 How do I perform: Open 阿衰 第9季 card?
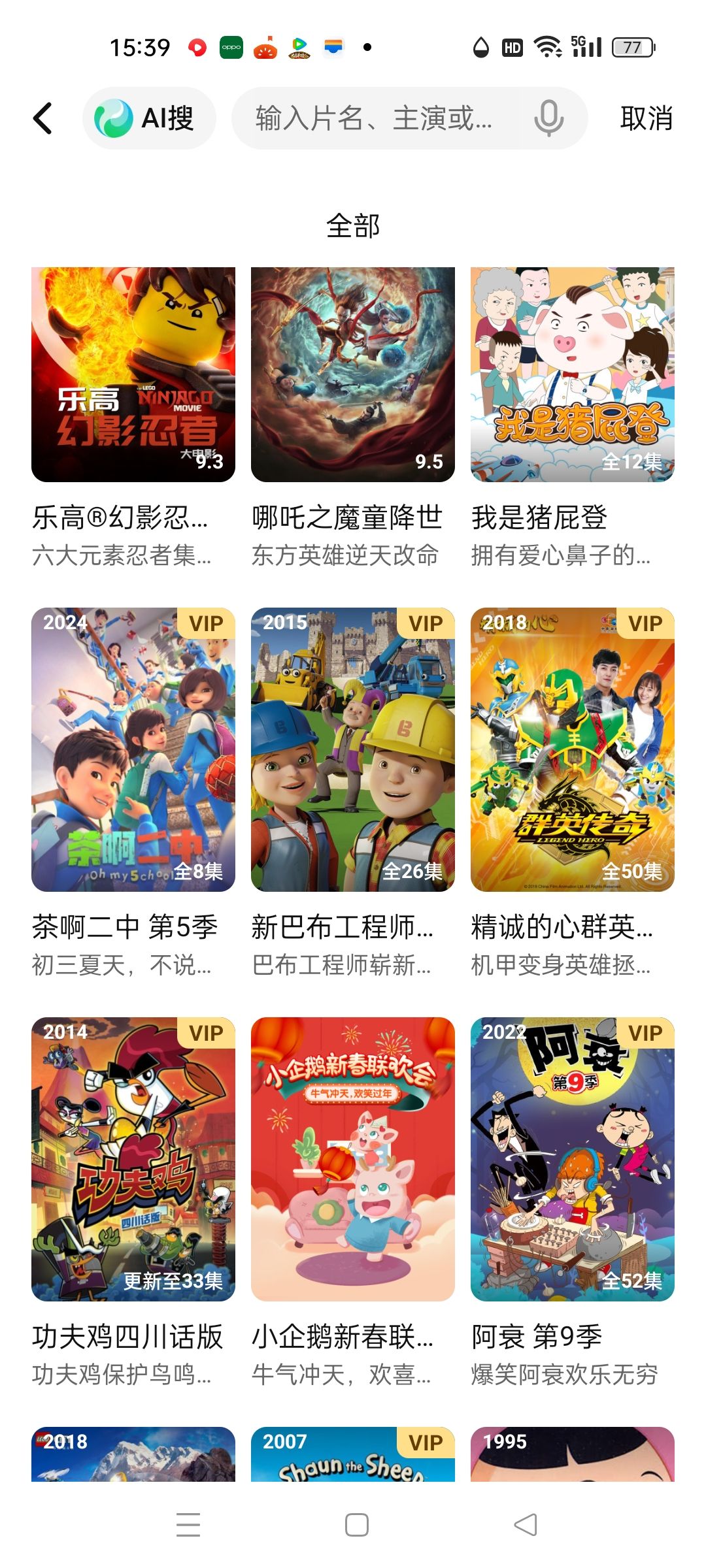573,1159
